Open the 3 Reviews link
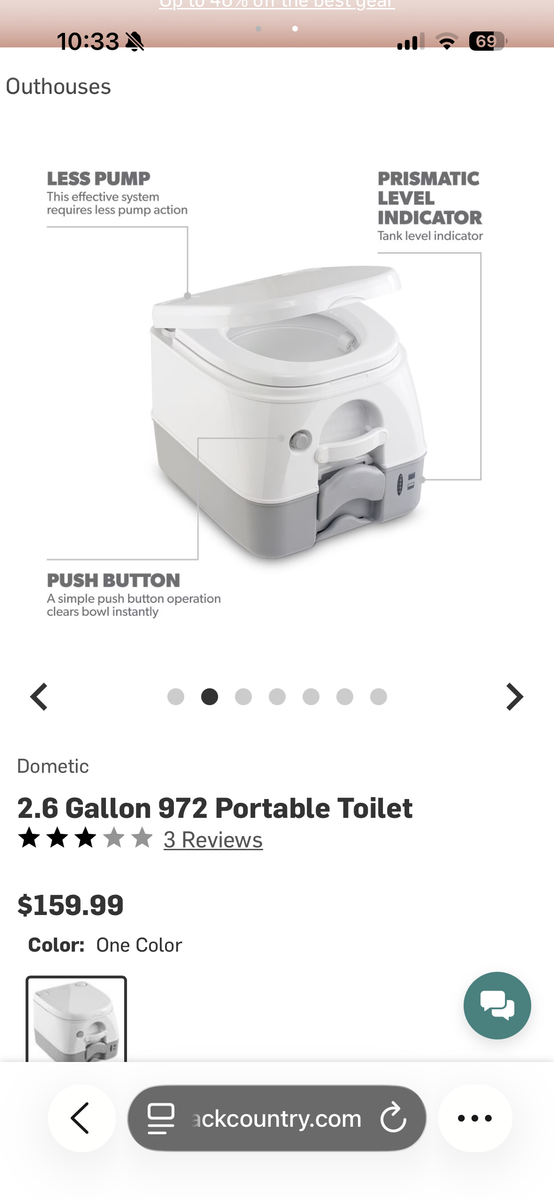Image resolution: width=554 pixels, height=1200 pixels. click(x=213, y=840)
